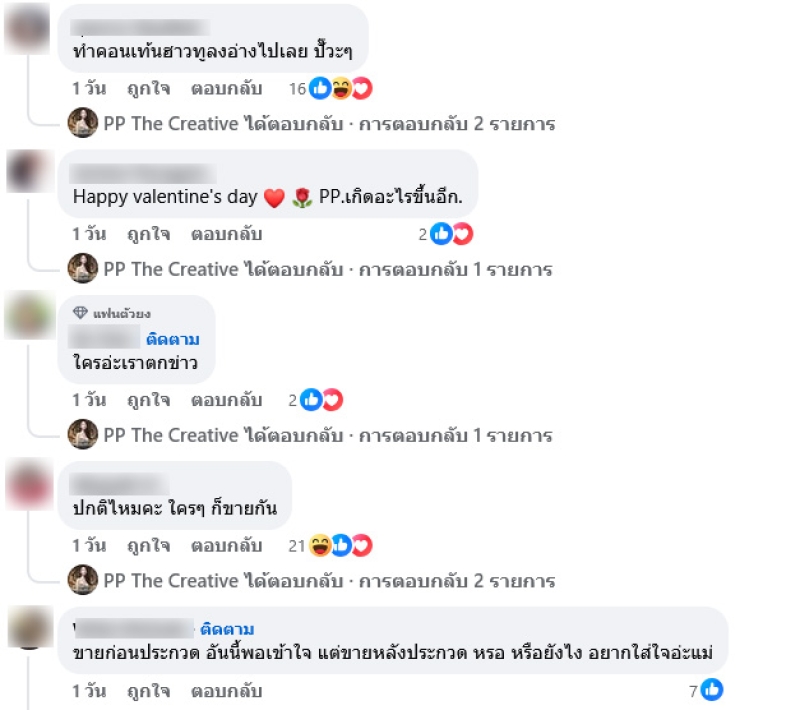
Task: Like the comment starting with ทำคอนเท้นฮาว
Action: coord(148,89)
